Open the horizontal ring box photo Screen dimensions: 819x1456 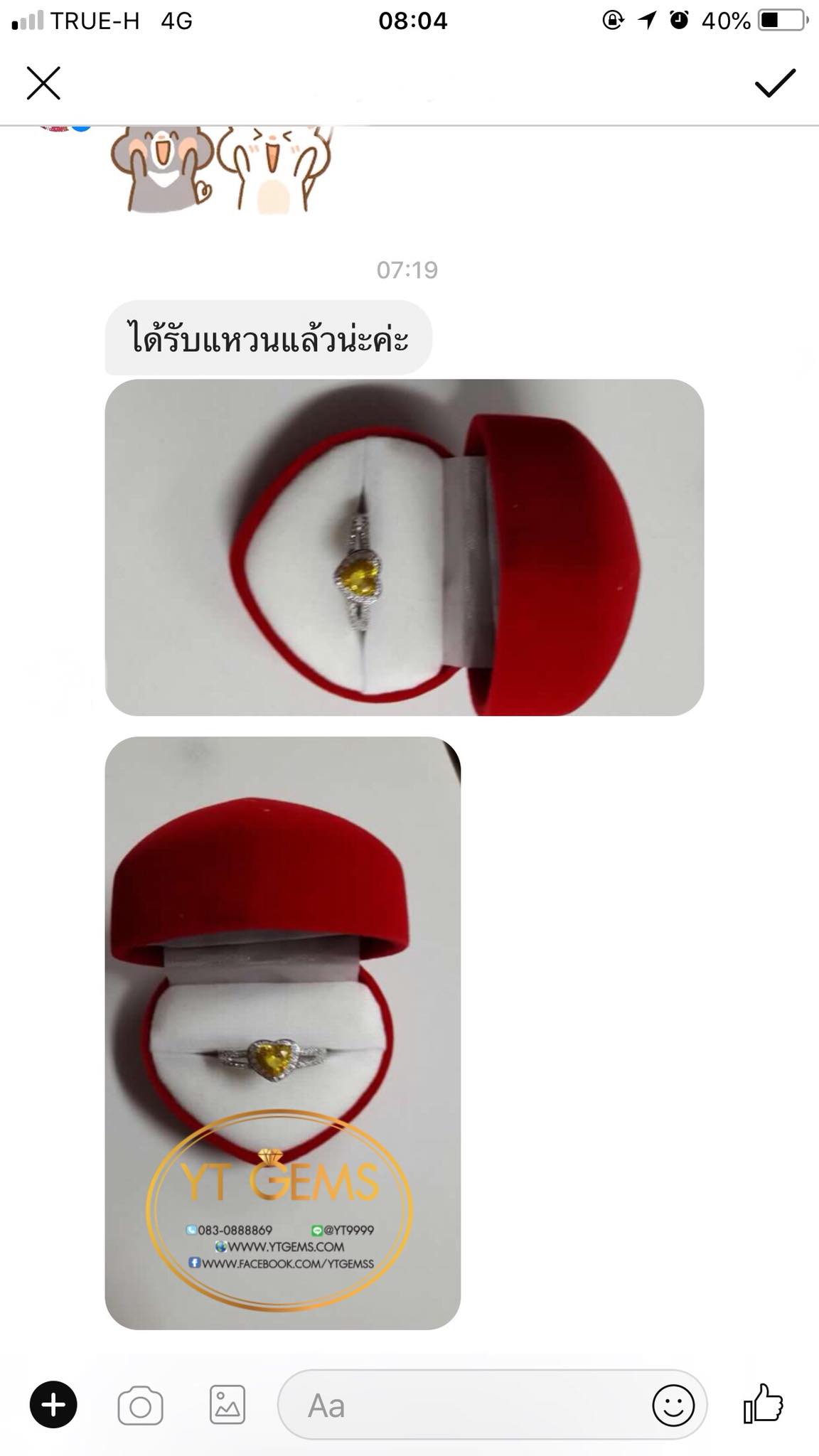(x=404, y=547)
